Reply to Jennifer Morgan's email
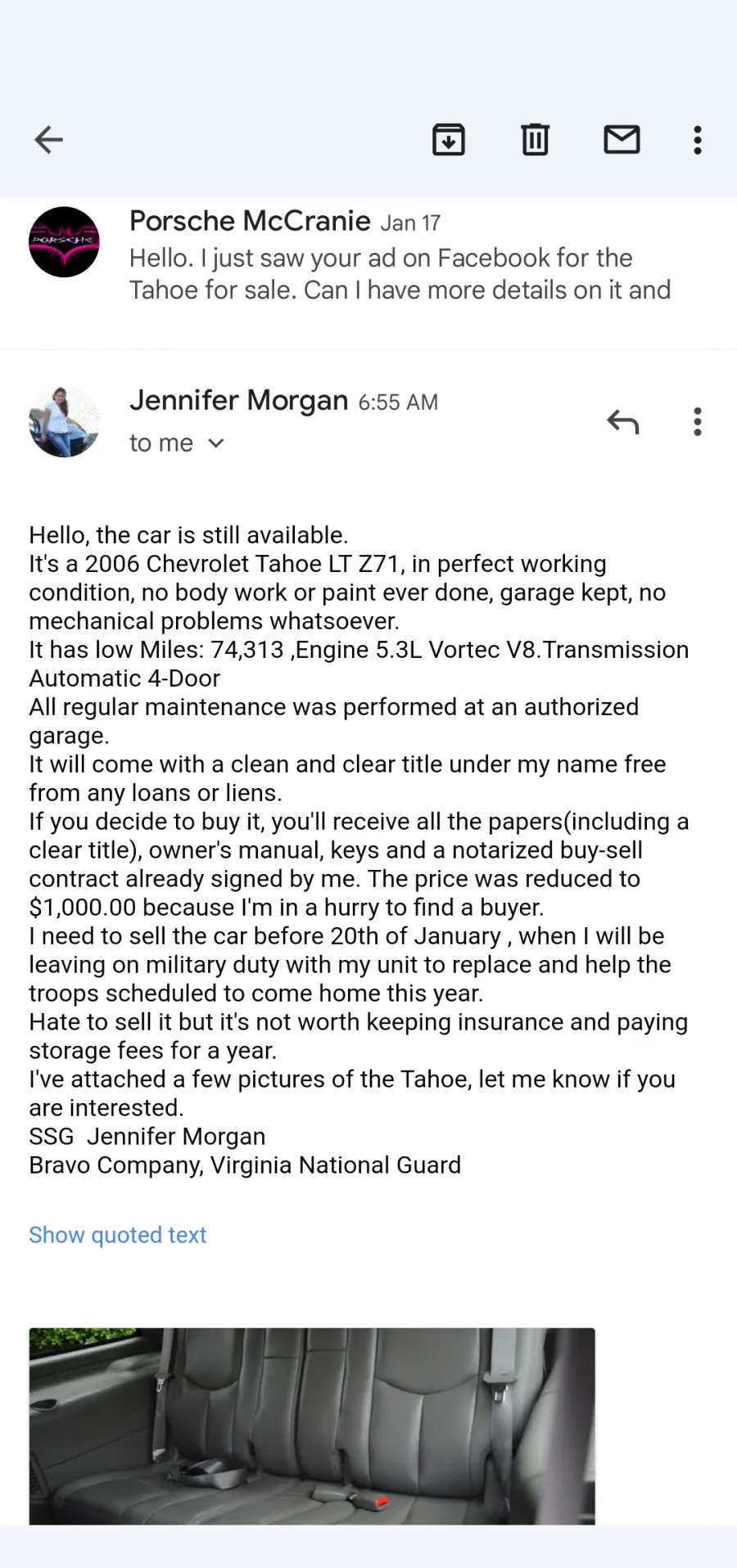This screenshot has height=1568, width=737. point(623,421)
